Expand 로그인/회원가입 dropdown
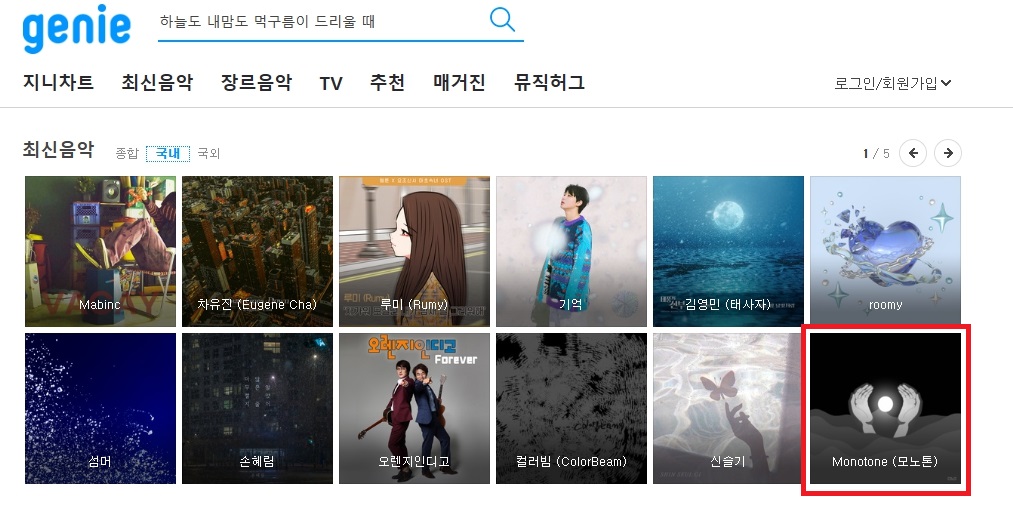 pos(892,84)
